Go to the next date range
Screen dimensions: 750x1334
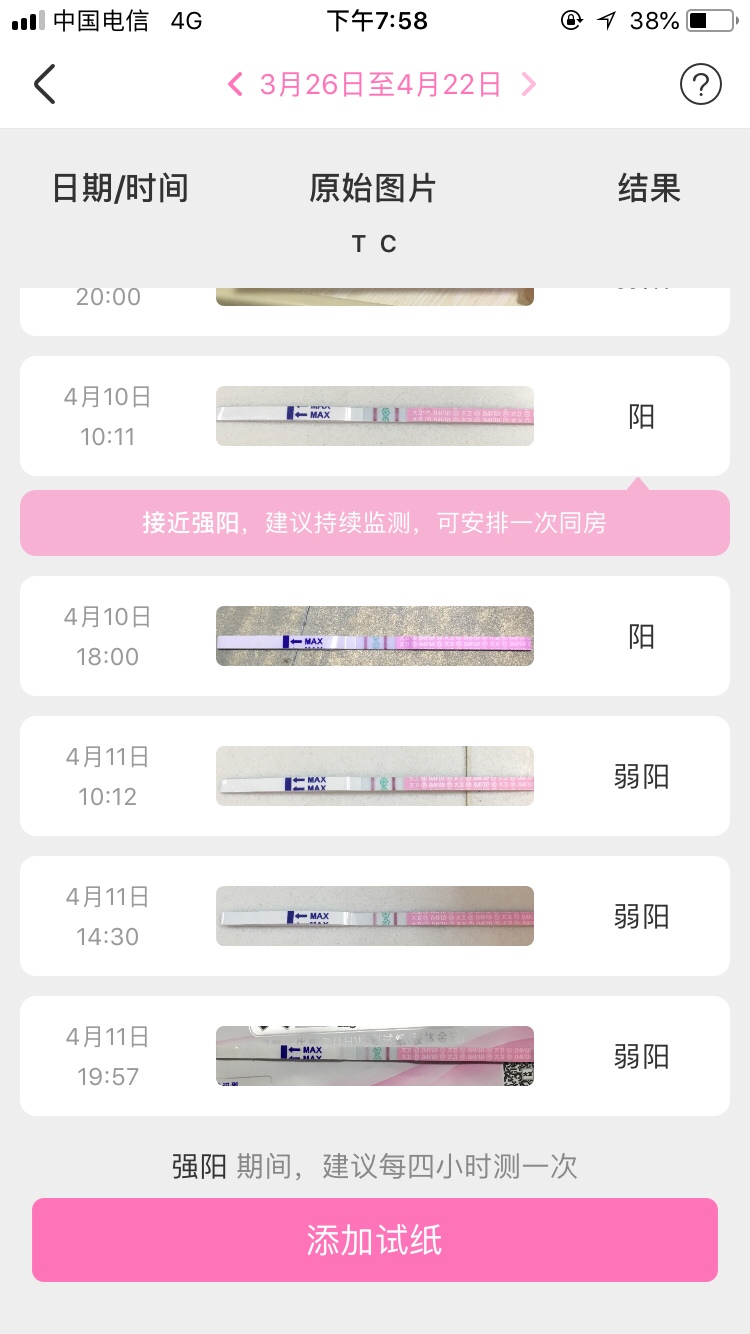click(528, 85)
